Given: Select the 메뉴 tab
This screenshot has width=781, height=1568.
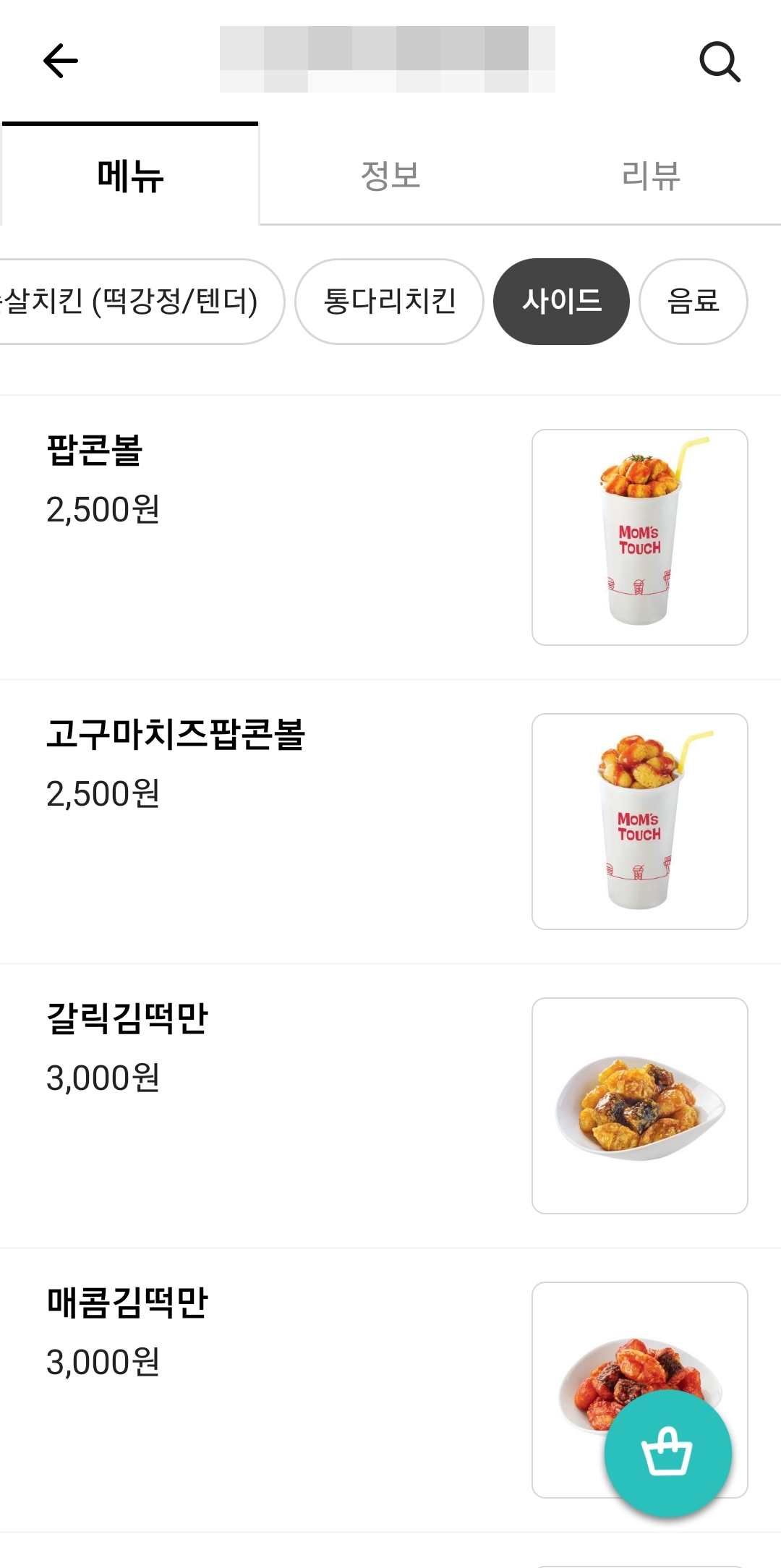Looking at the screenshot, I should click(x=130, y=176).
